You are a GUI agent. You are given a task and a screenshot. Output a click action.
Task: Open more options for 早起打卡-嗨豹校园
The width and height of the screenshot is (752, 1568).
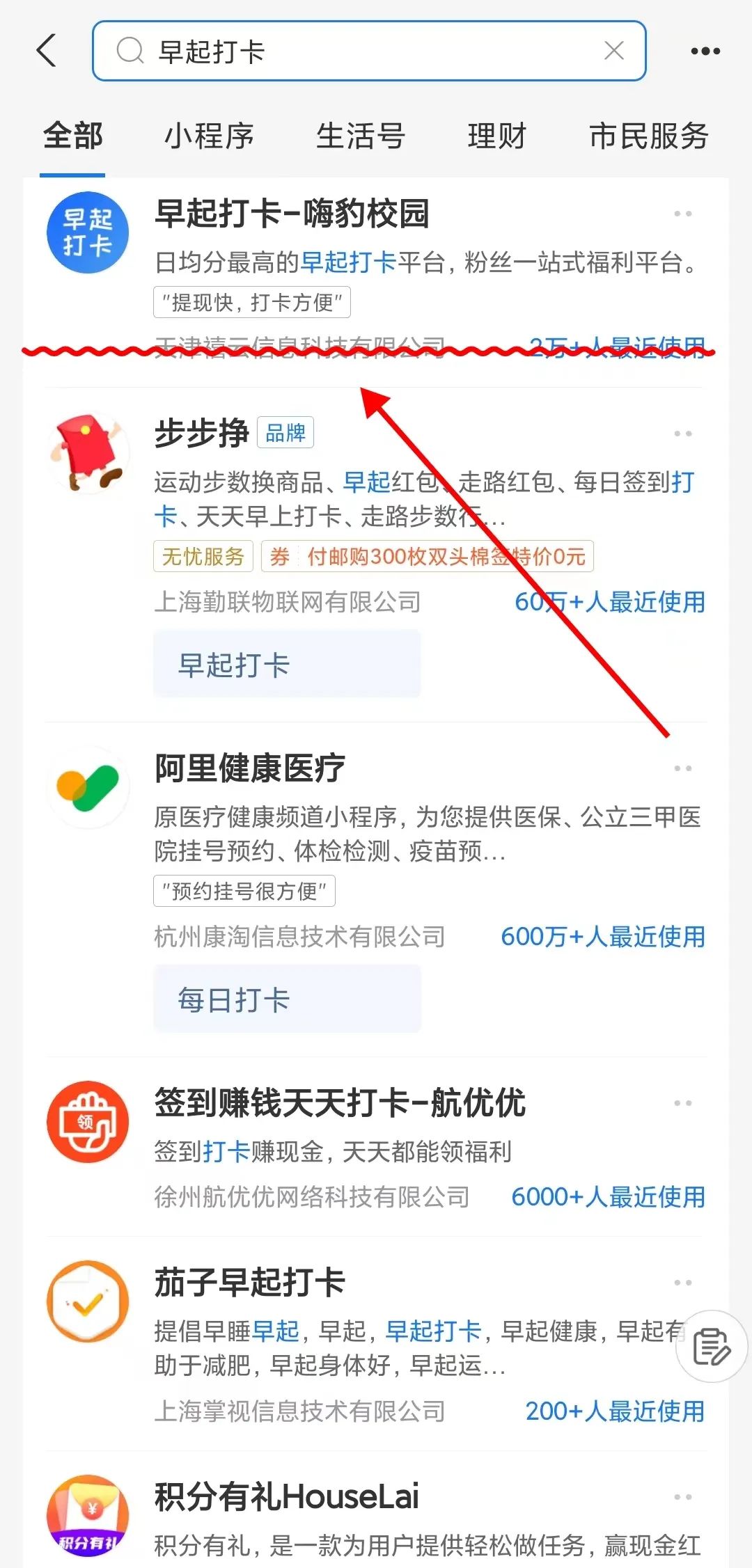(x=682, y=214)
